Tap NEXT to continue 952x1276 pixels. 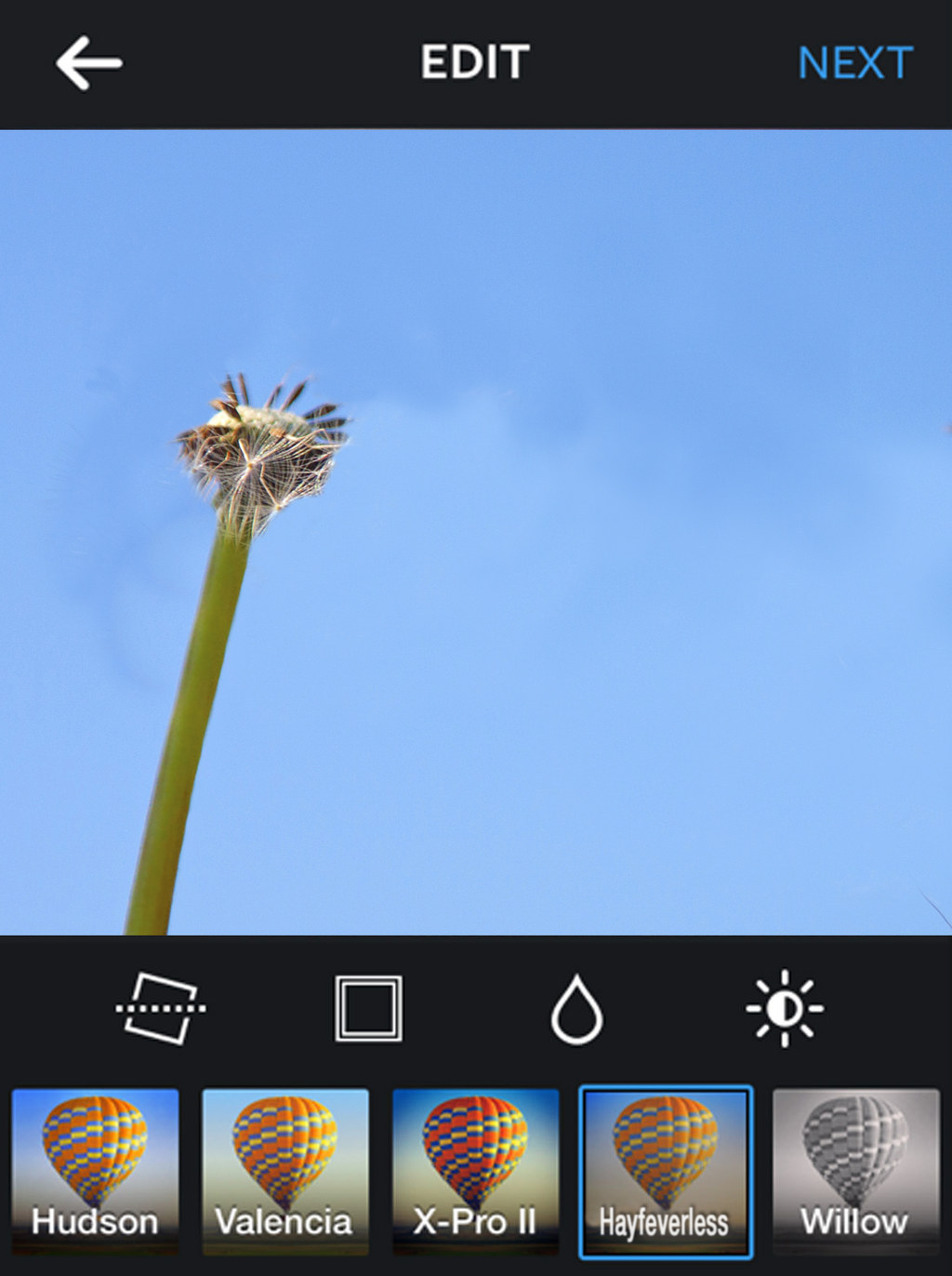tap(854, 63)
